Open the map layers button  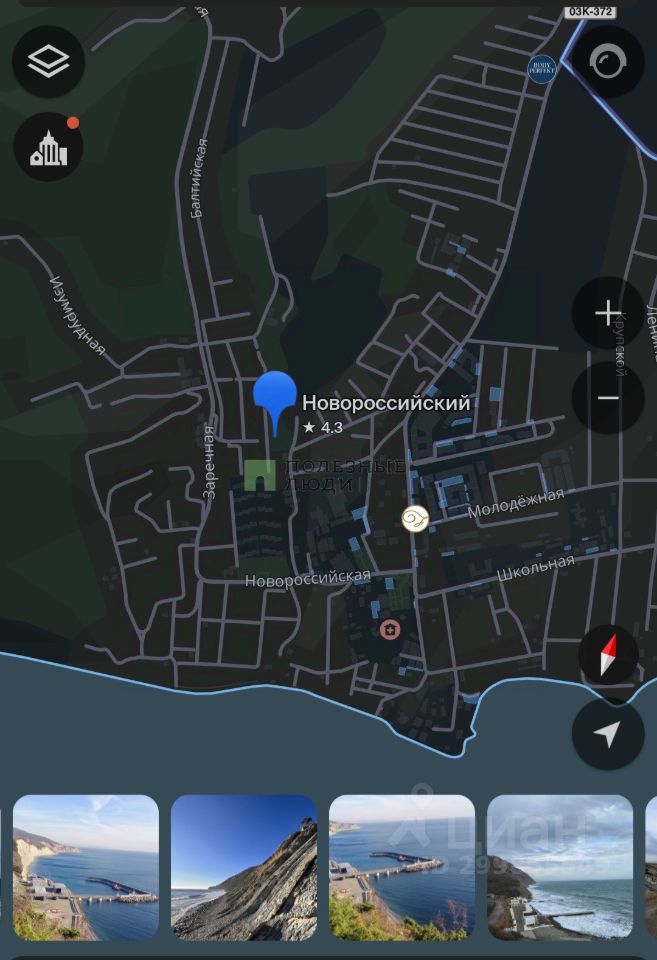48,62
